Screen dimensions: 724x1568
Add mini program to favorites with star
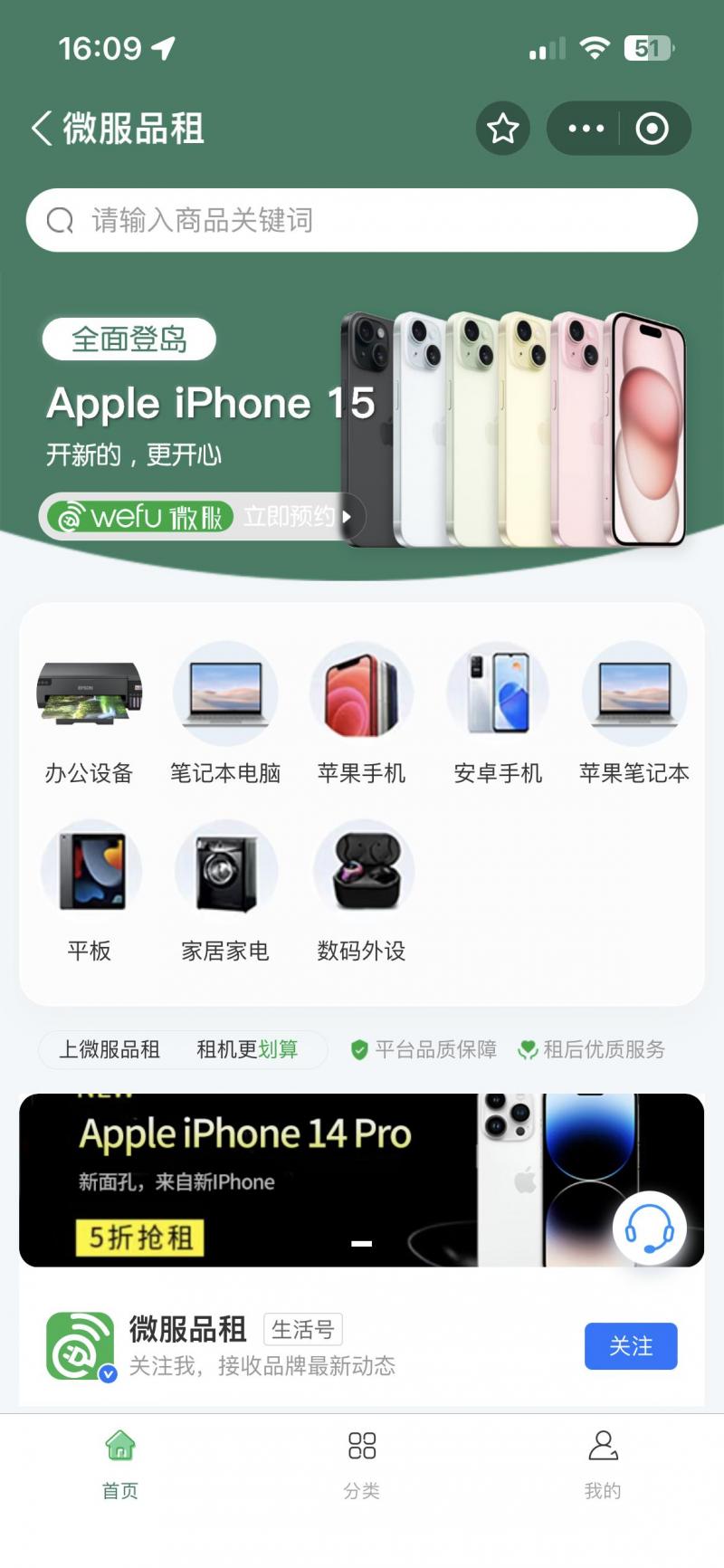[x=502, y=129]
